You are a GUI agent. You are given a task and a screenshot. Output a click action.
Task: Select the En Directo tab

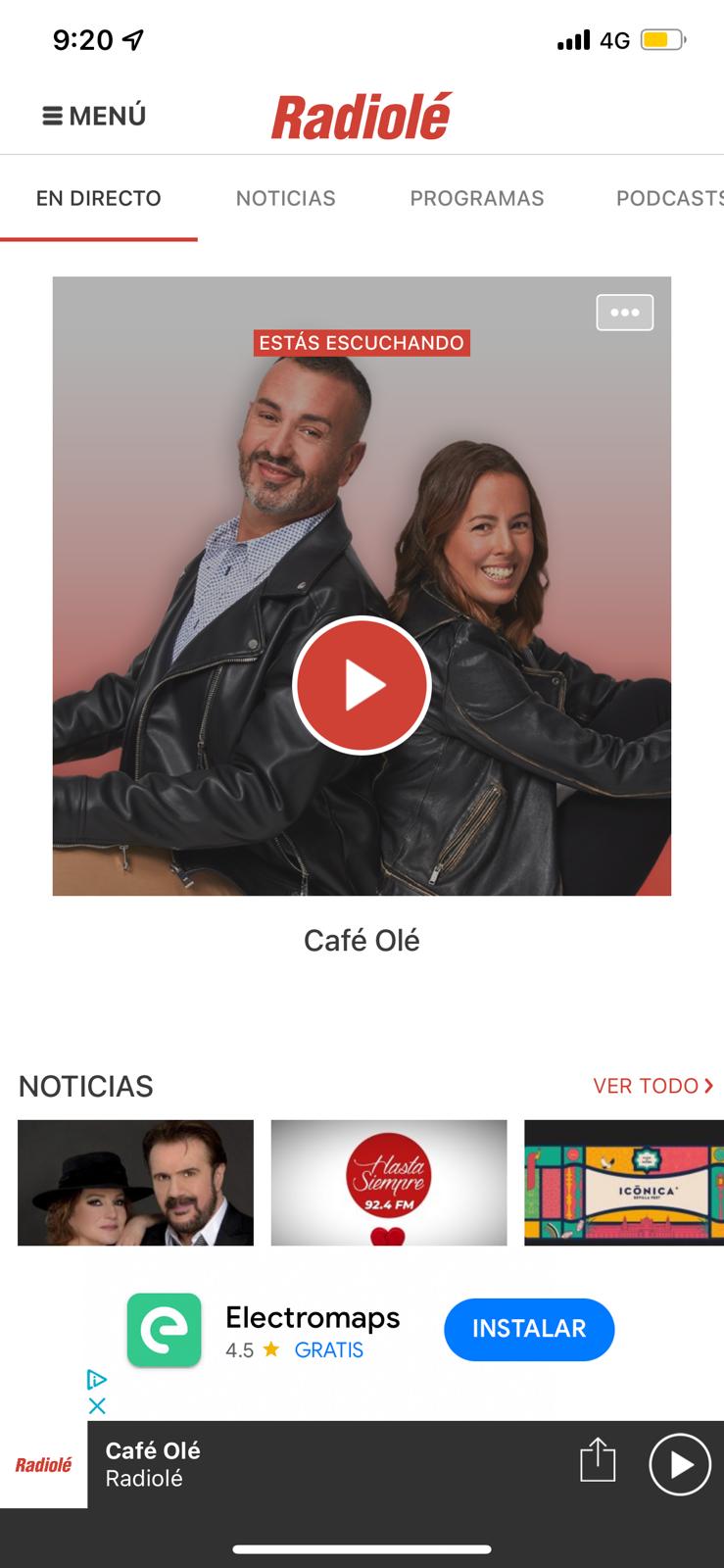click(98, 198)
